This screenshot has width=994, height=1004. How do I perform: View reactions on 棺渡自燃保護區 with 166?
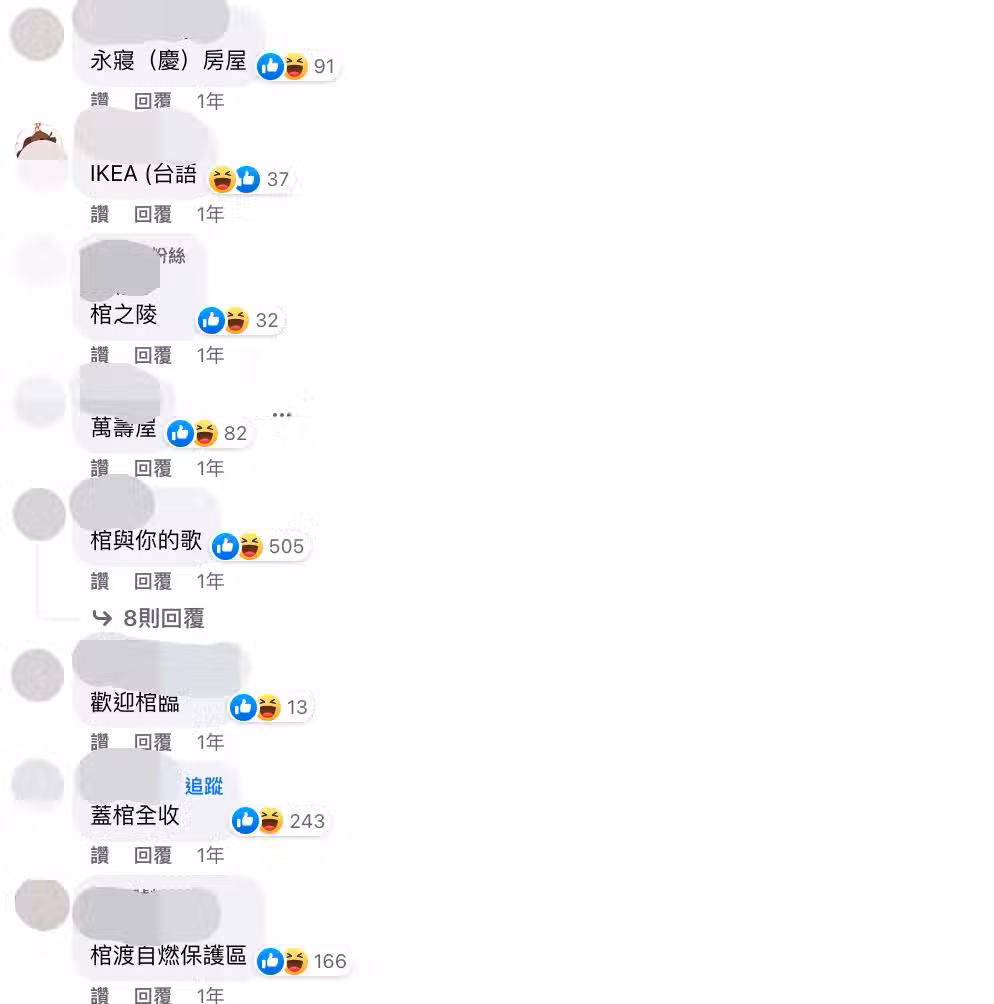(x=303, y=962)
